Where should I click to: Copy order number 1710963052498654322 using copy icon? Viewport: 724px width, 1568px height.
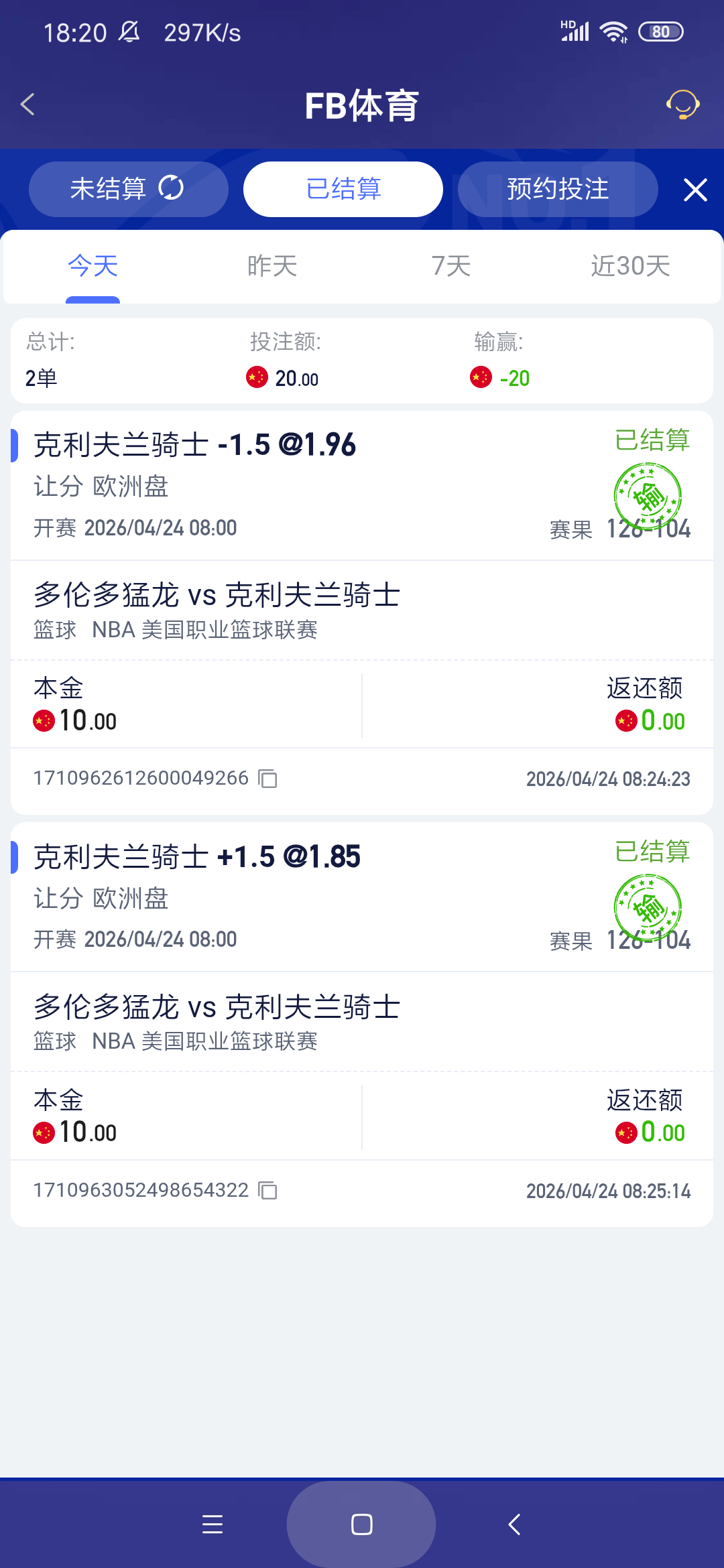(267, 1190)
